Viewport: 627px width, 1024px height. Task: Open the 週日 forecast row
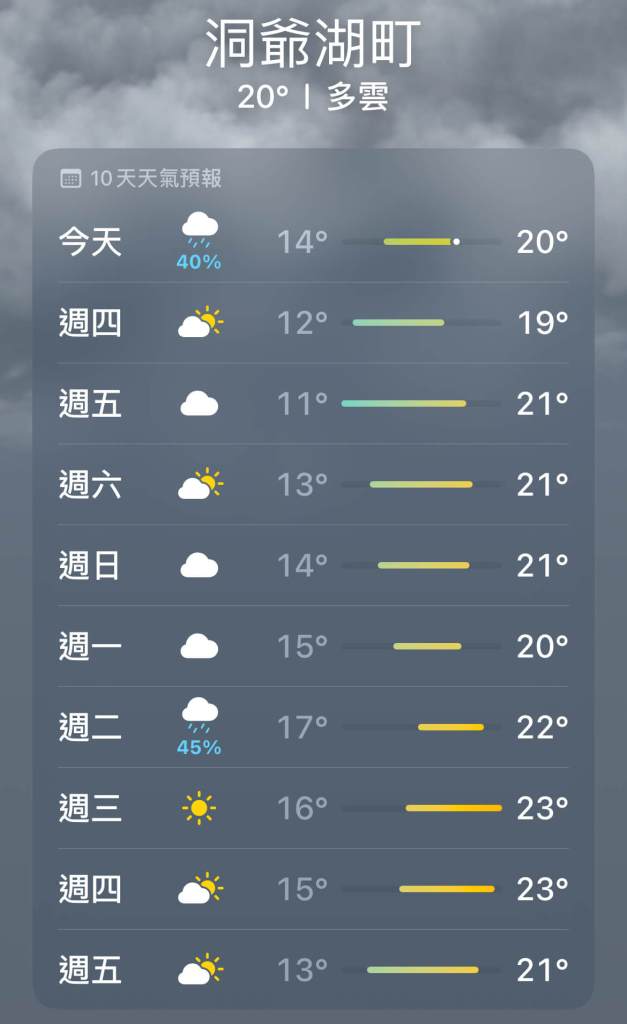pyautogui.click(x=313, y=566)
